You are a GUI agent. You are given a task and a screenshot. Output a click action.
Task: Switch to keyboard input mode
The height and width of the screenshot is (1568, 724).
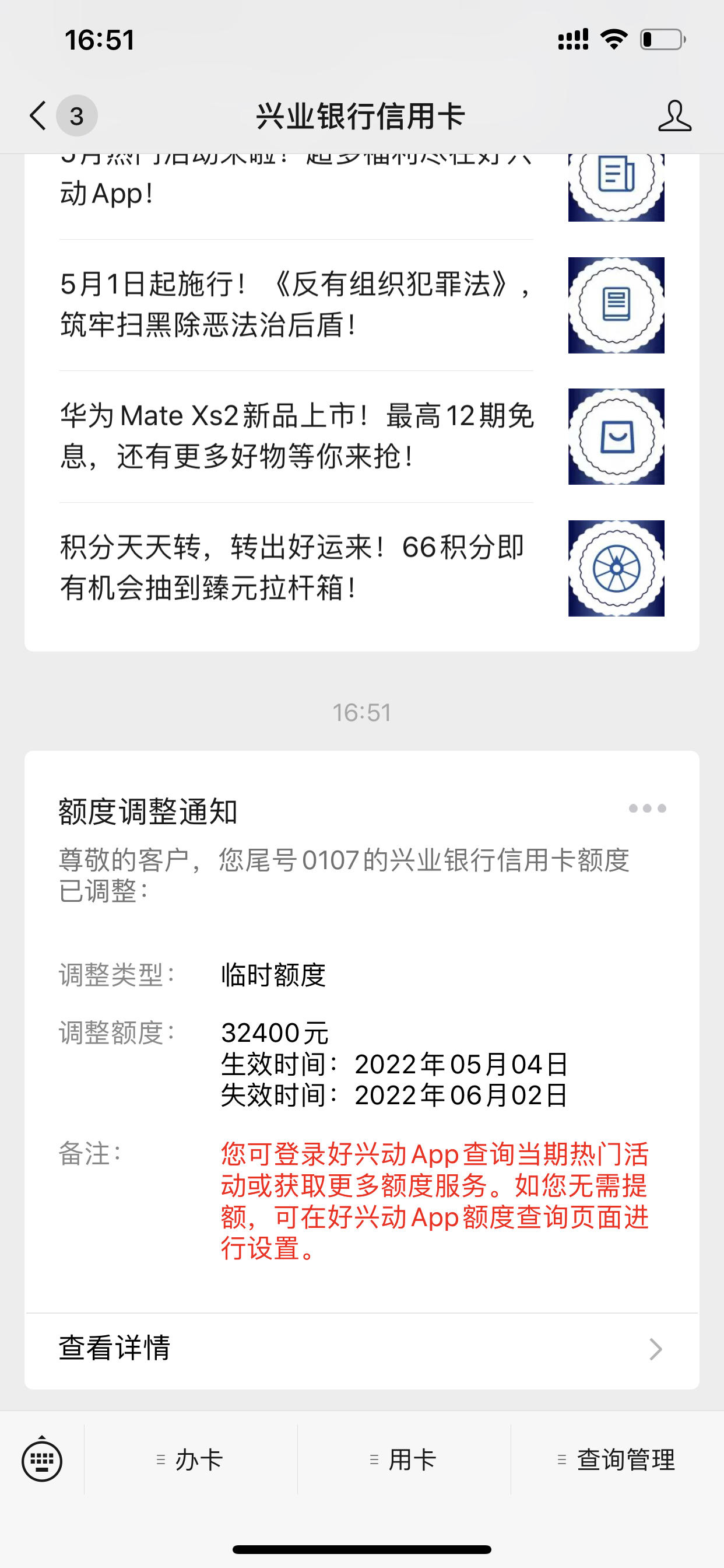click(42, 1459)
